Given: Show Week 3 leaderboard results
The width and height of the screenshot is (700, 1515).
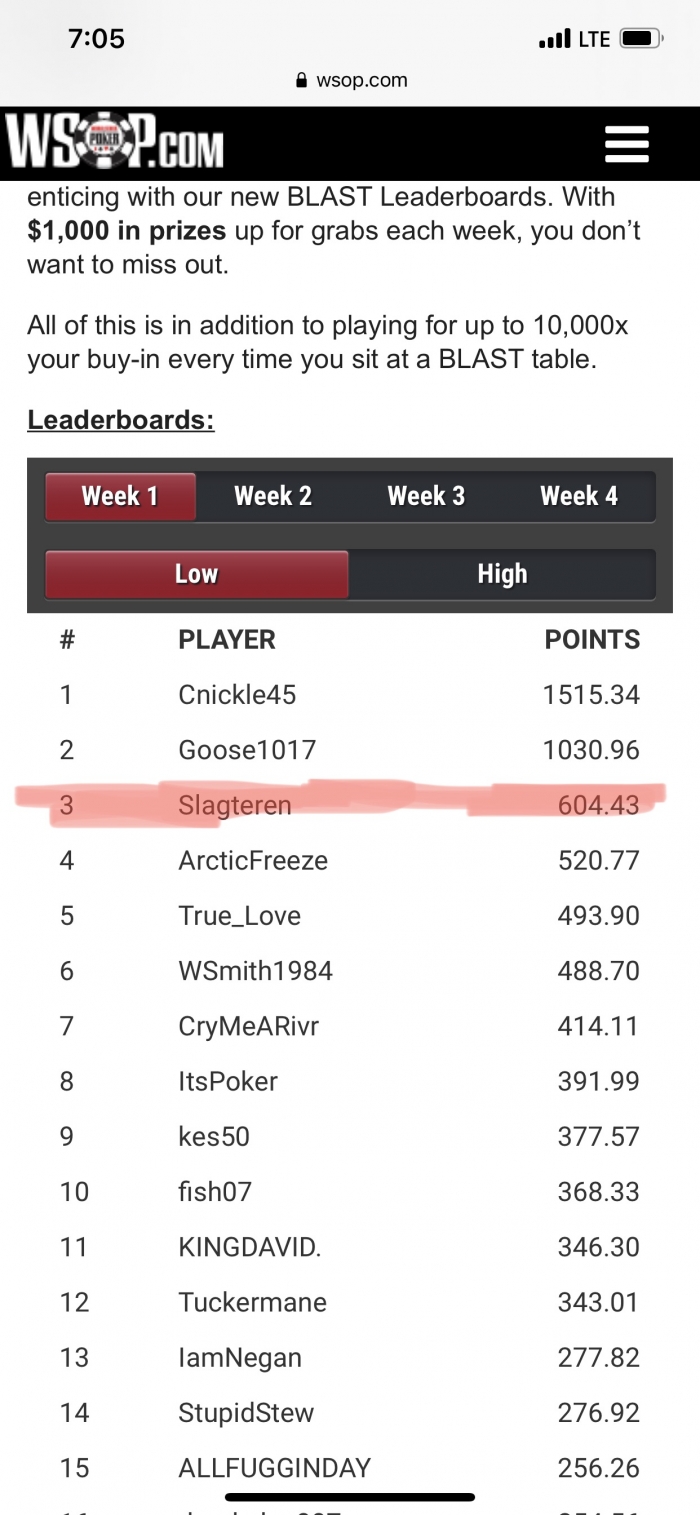Looking at the screenshot, I should coord(426,496).
